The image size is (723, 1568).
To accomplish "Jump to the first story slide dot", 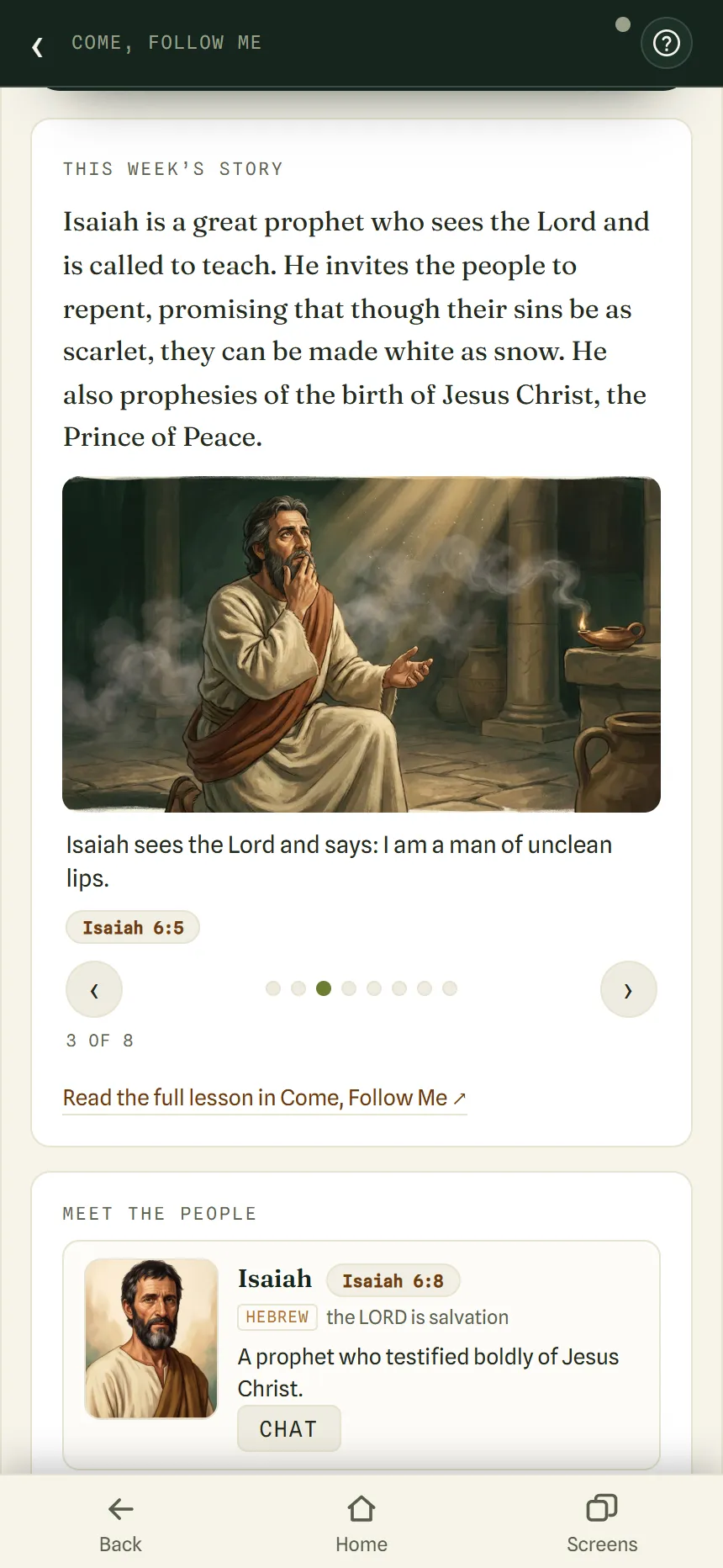I will point(273,988).
